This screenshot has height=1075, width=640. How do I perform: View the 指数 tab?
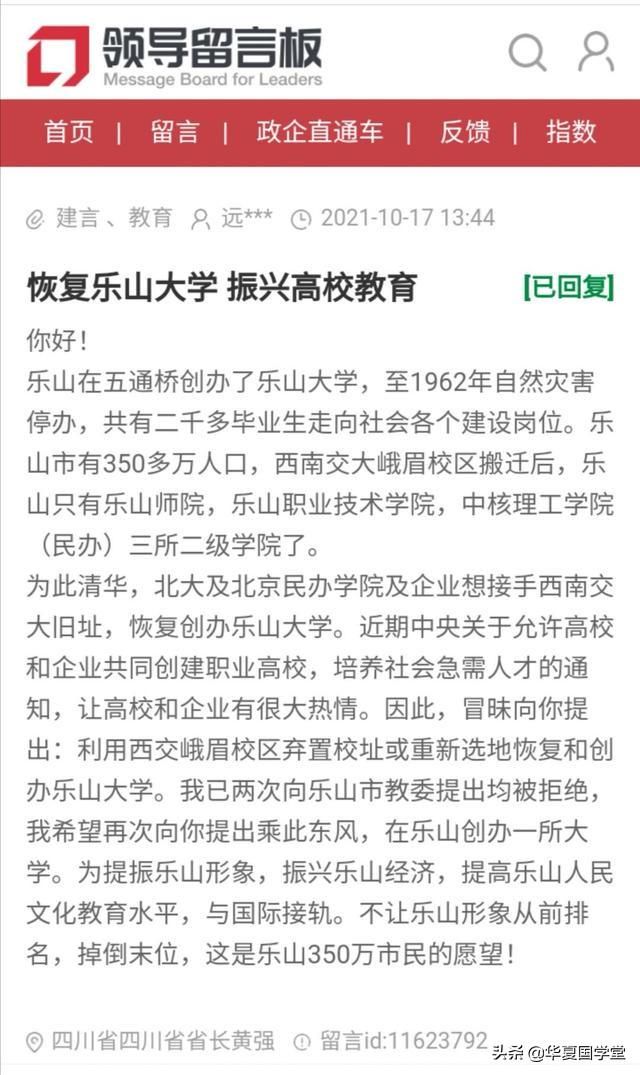[x=571, y=132]
